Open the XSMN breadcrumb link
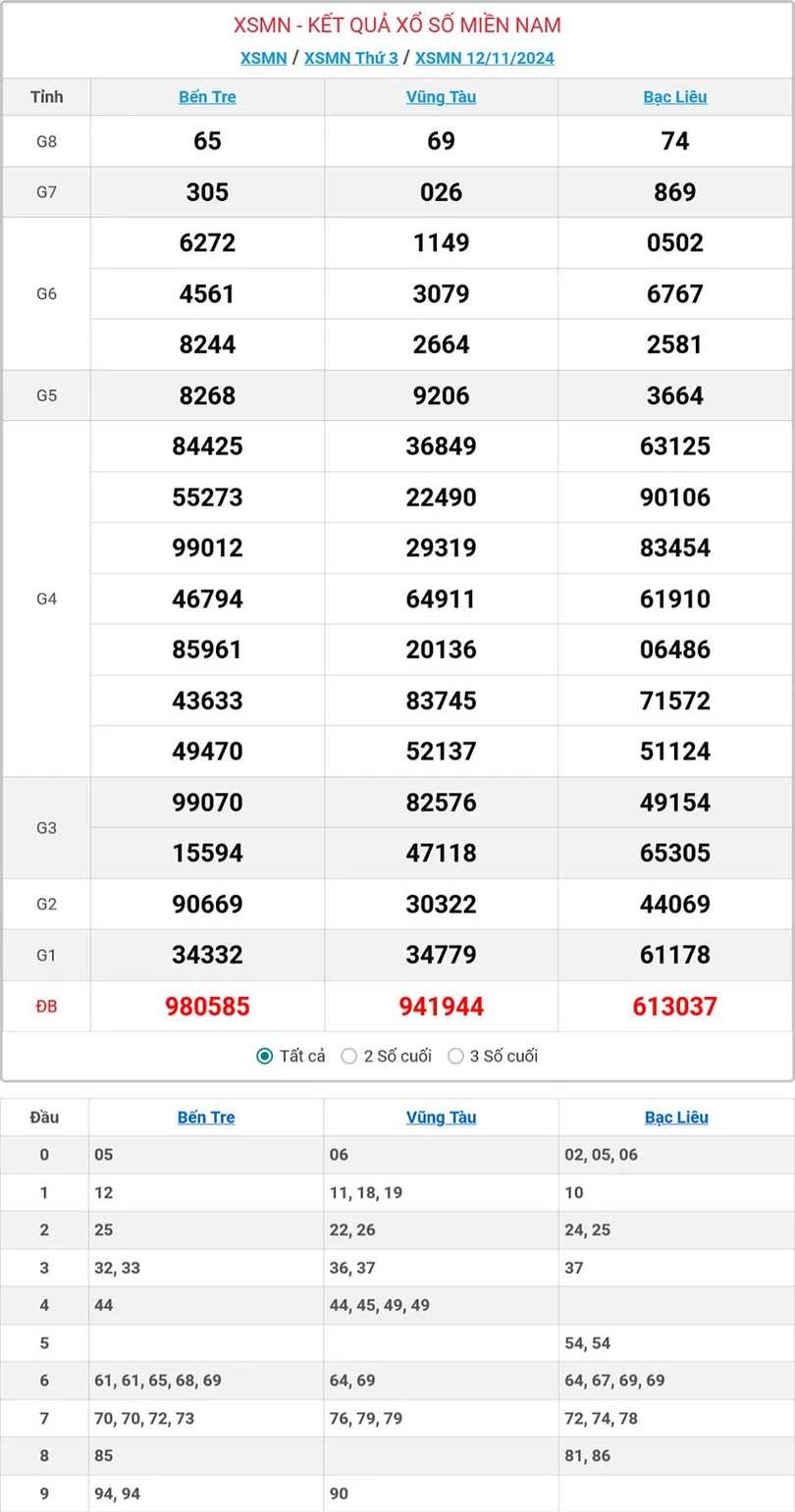 tap(263, 58)
